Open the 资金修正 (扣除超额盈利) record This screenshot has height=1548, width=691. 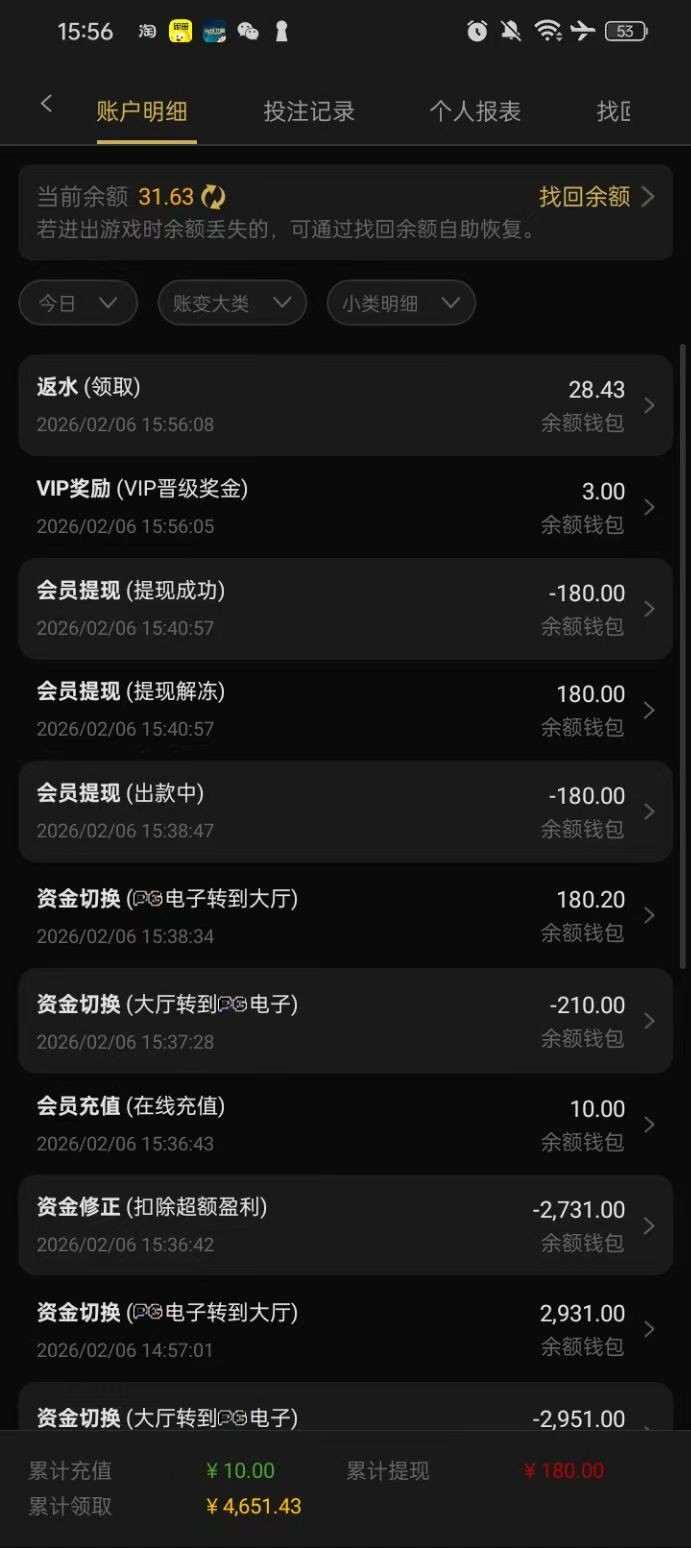click(x=345, y=1225)
